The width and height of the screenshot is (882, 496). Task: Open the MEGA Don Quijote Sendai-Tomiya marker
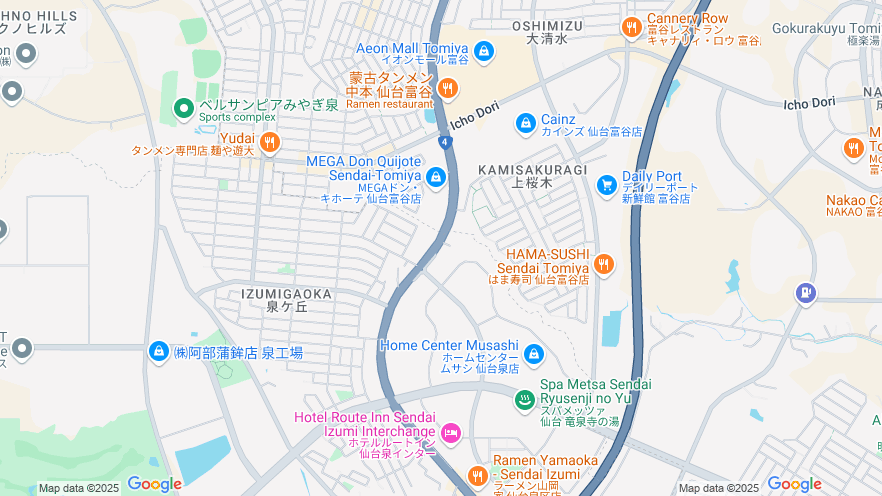(x=436, y=178)
